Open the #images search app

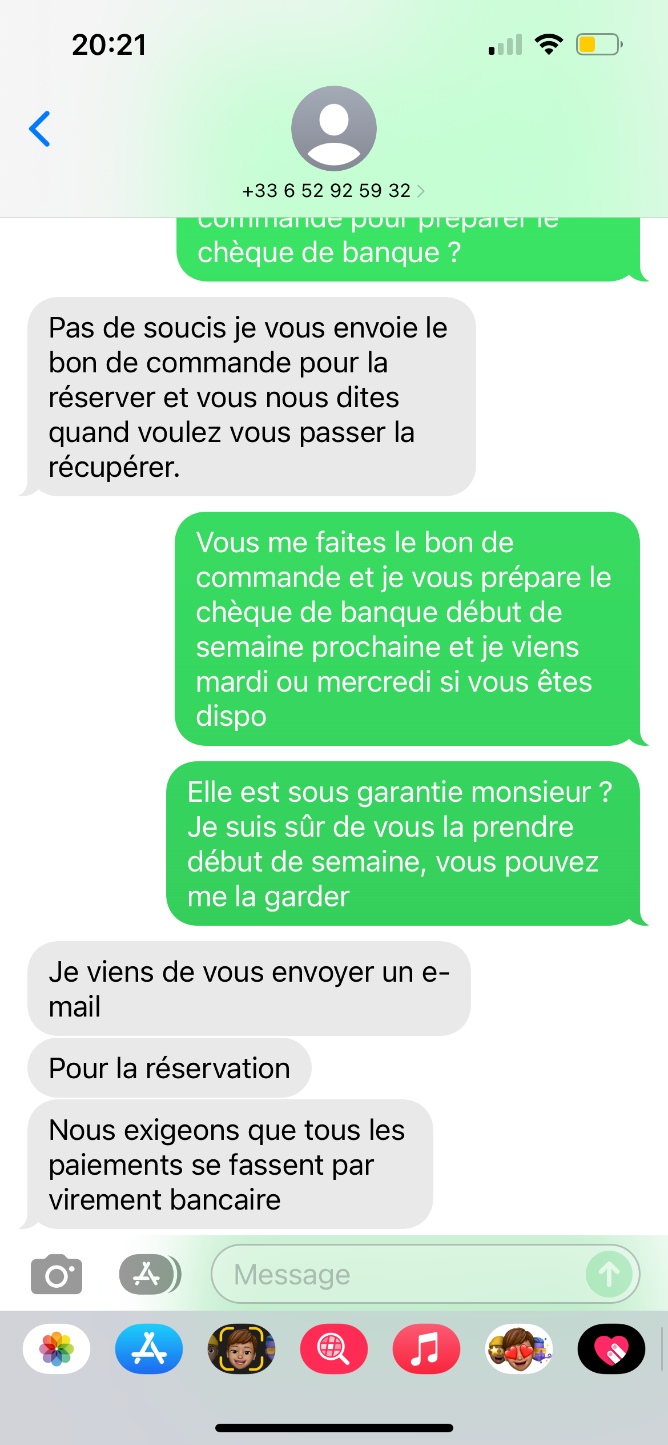pos(334,1350)
